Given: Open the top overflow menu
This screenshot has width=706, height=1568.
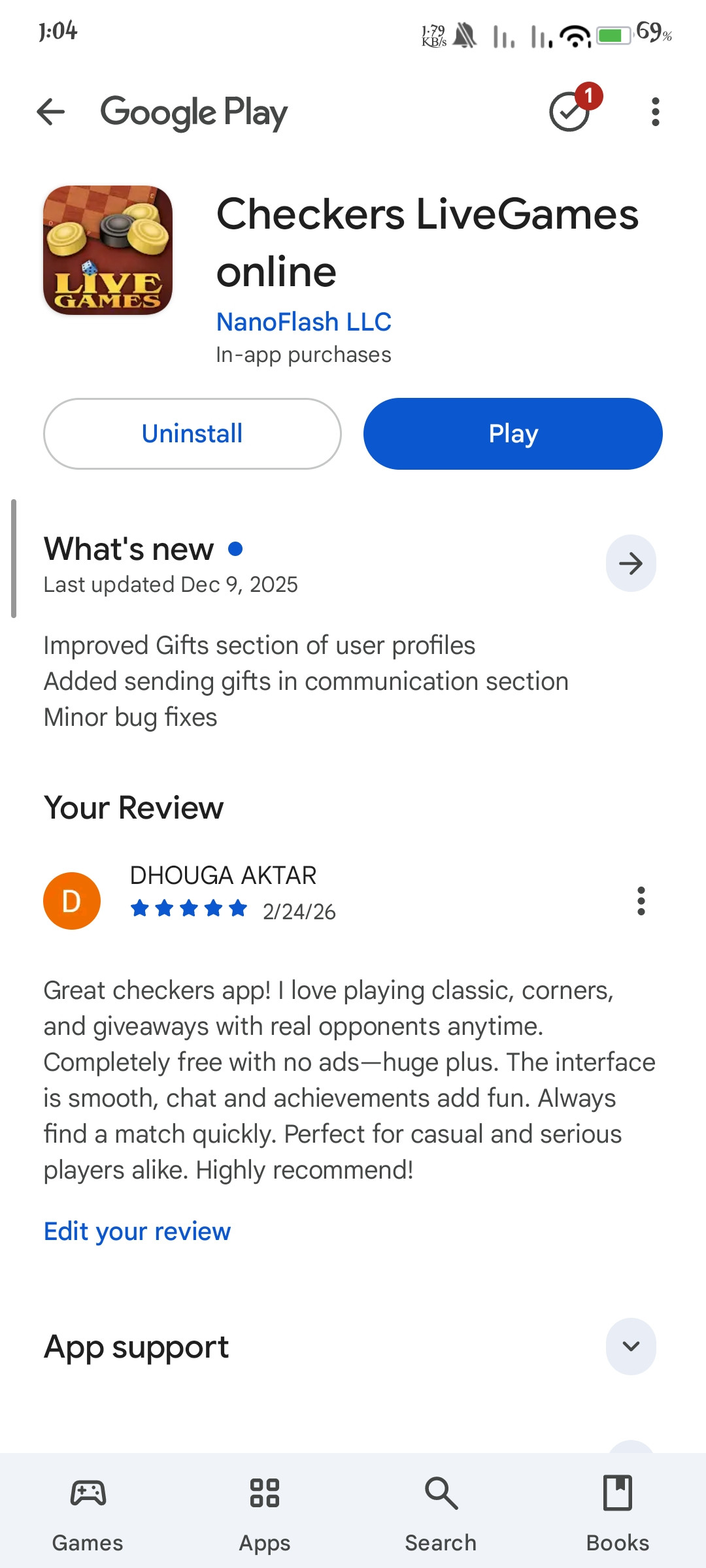Looking at the screenshot, I should coord(655,112).
